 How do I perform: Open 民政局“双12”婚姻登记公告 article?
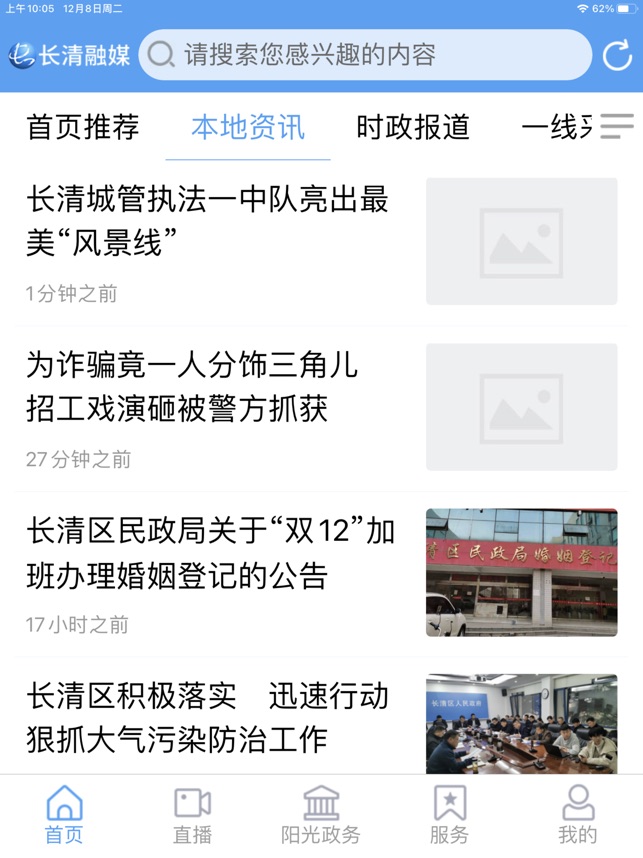tap(211, 553)
